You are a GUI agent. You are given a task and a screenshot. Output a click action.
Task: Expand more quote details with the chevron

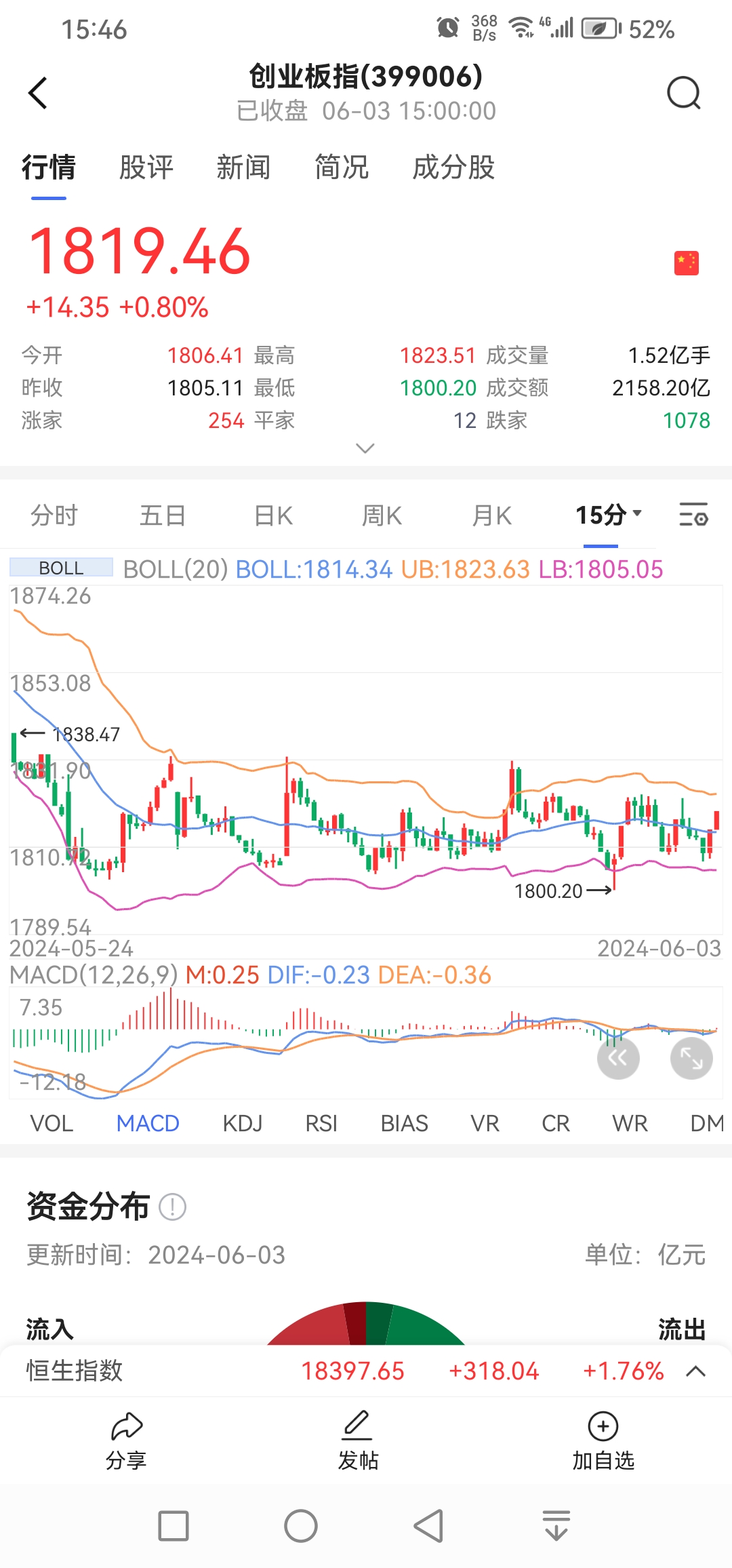pyautogui.click(x=365, y=448)
